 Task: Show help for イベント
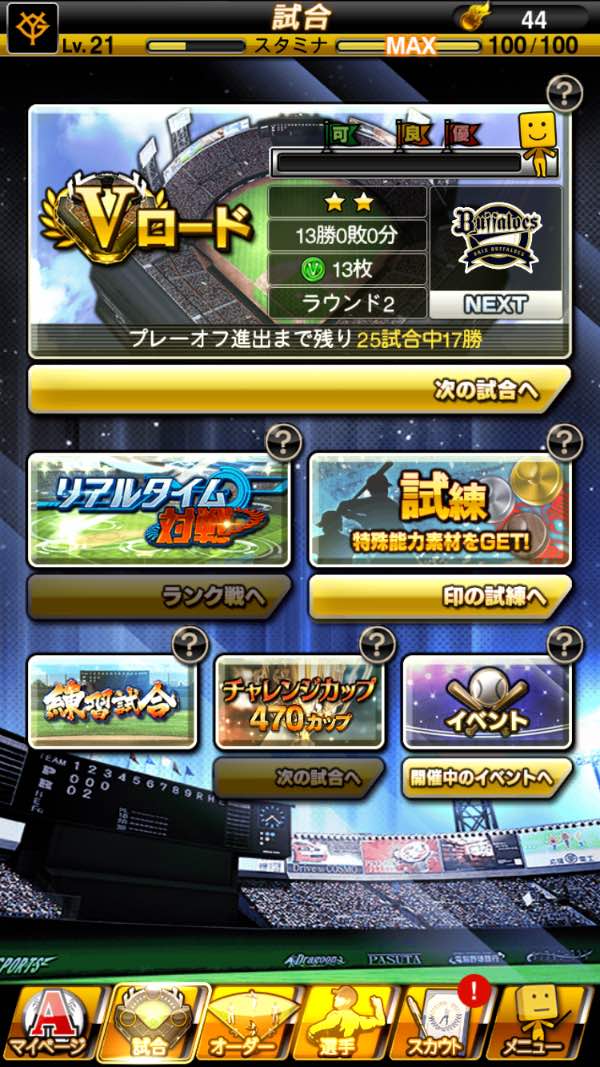(564, 644)
